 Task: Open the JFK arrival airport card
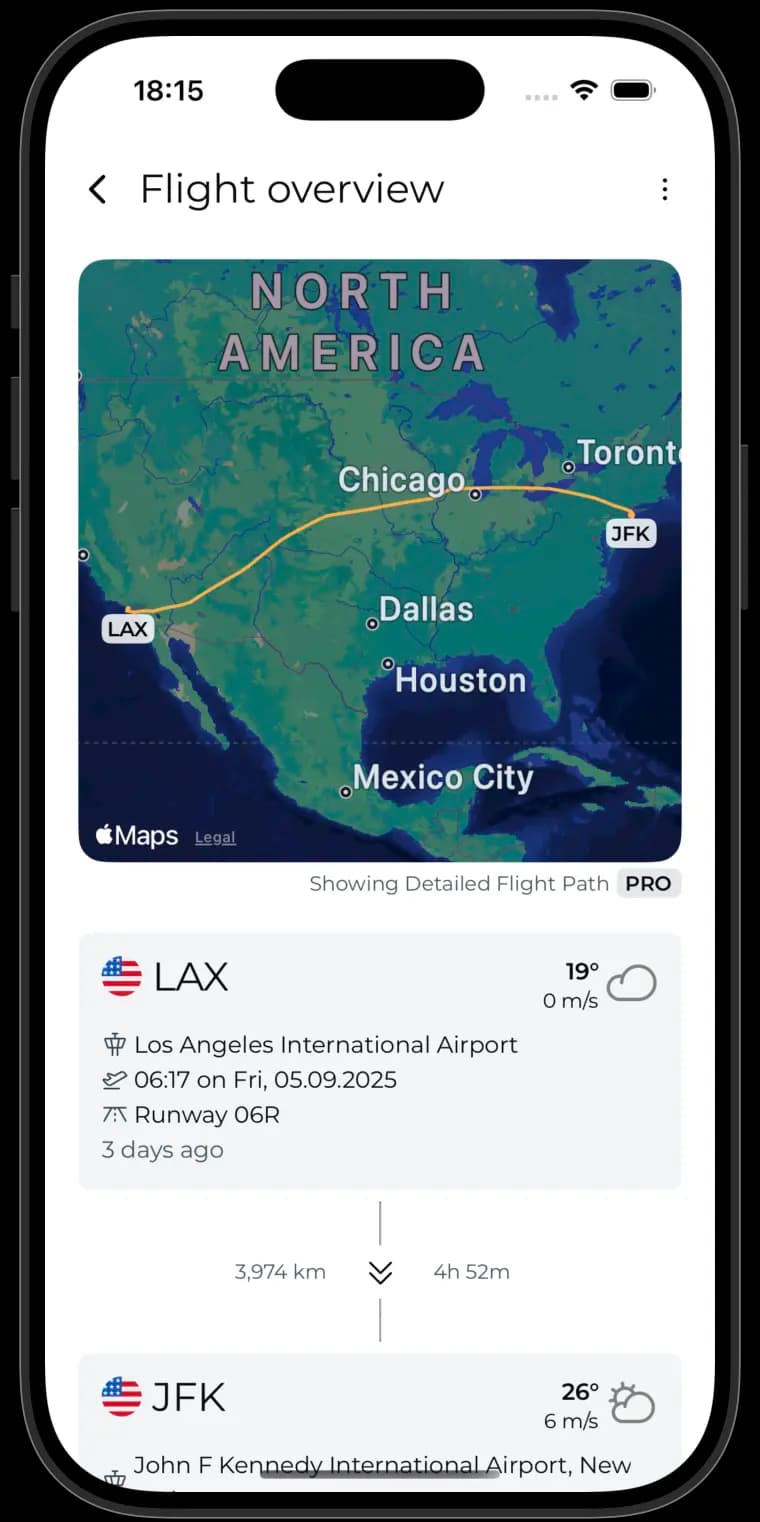380,1420
